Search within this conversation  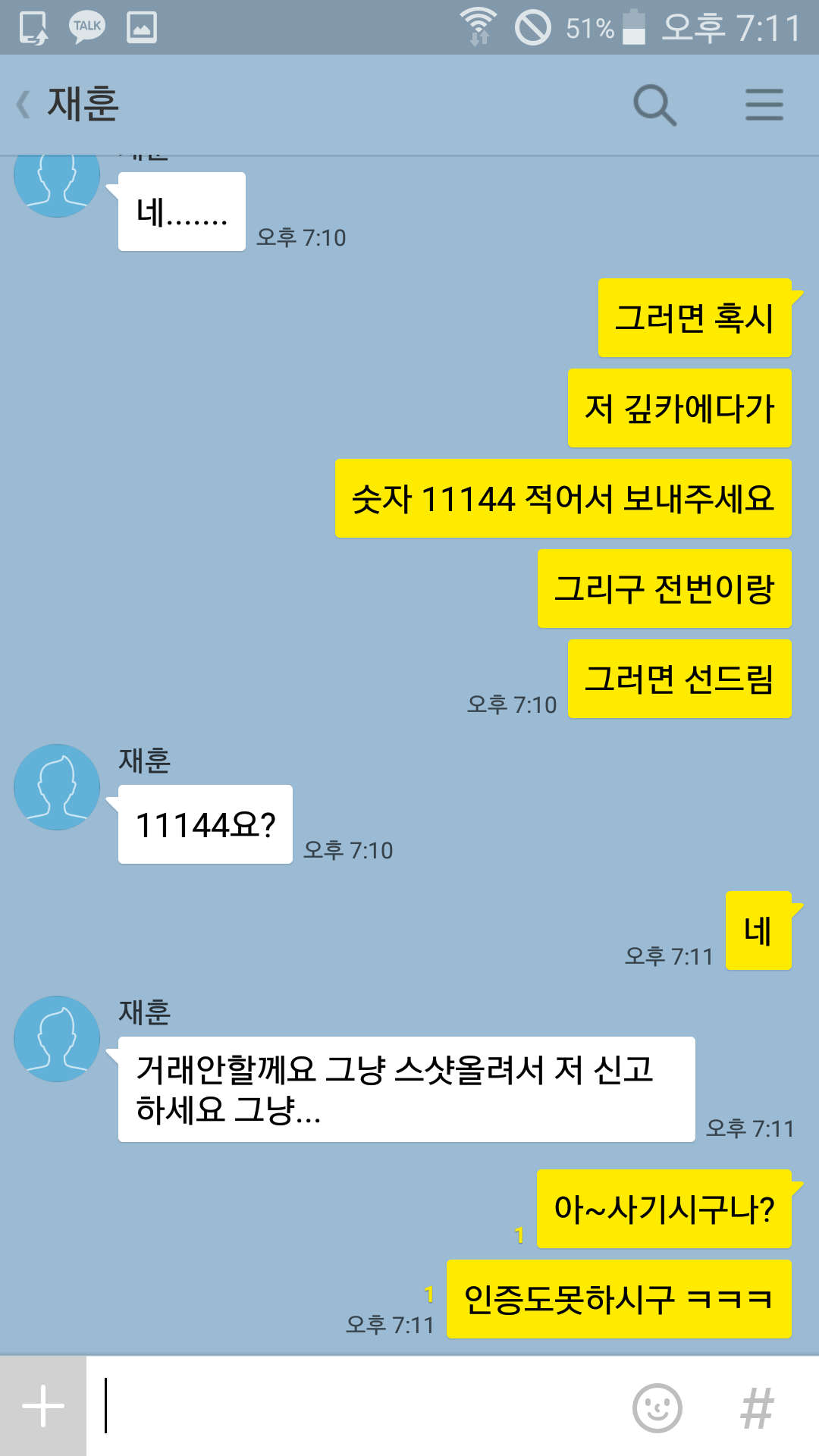pos(654,105)
